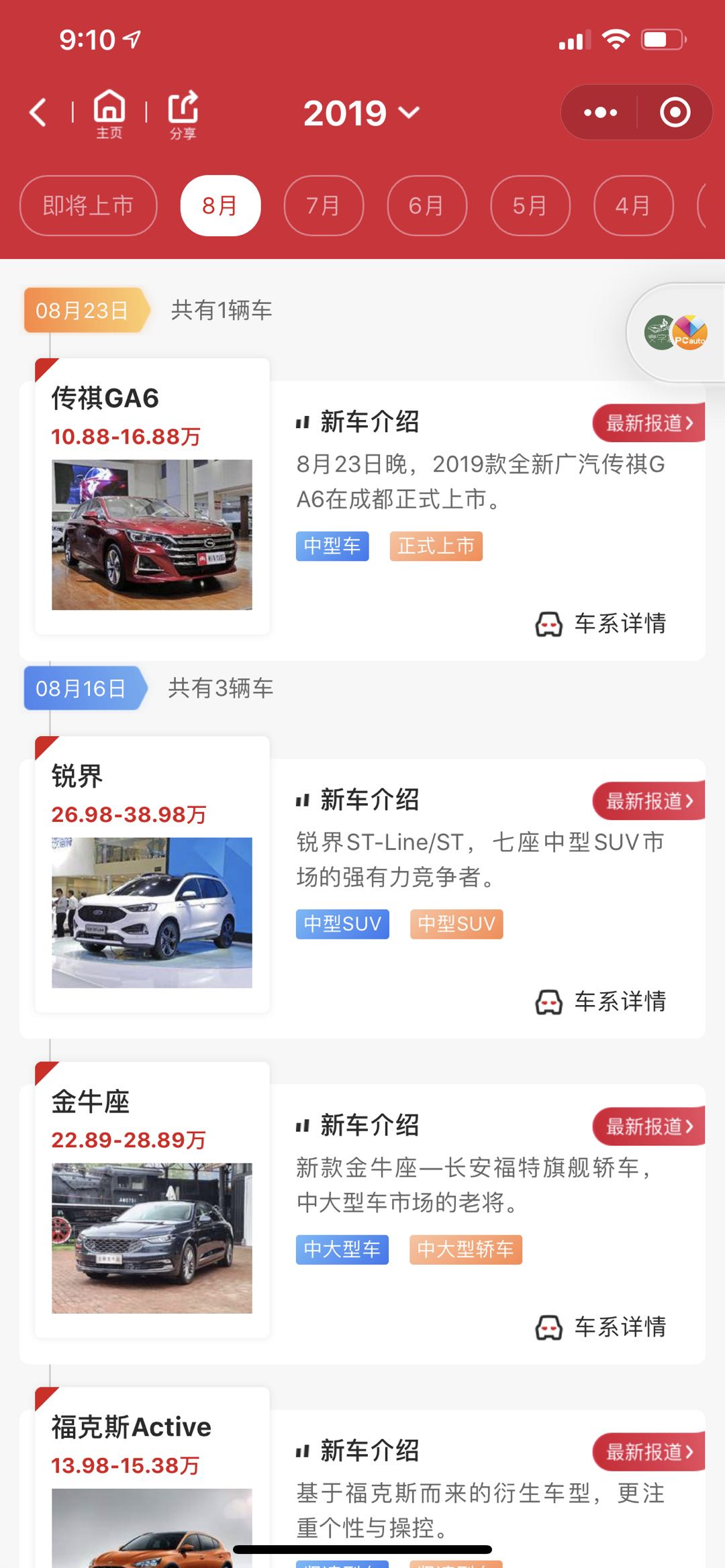This screenshot has height=1568, width=725.
Task: Open the 主页 home icon
Action: click(109, 113)
